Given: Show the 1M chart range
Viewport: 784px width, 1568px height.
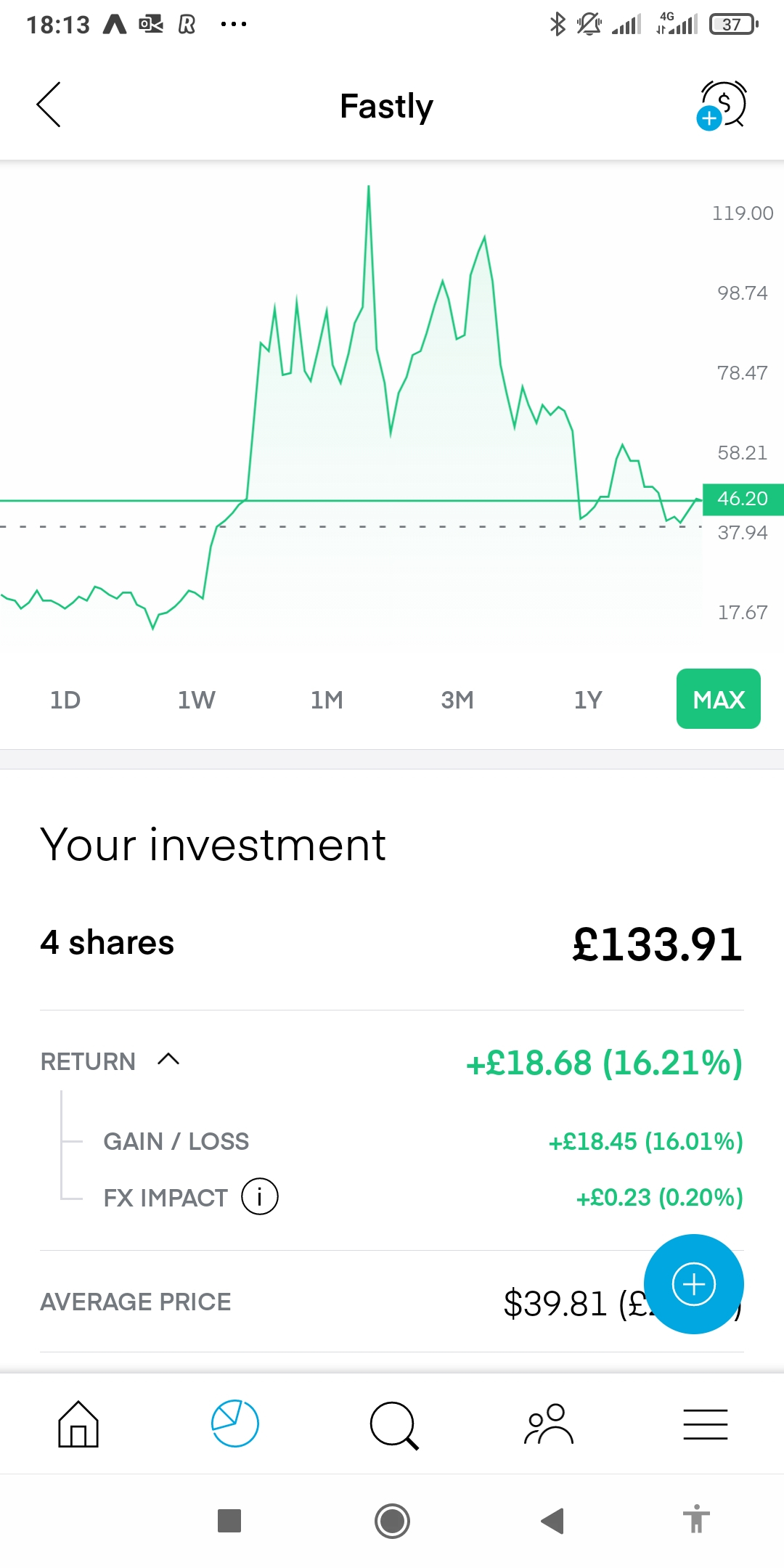Looking at the screenshot, I should pyautogui.click(x=327, y=700).
